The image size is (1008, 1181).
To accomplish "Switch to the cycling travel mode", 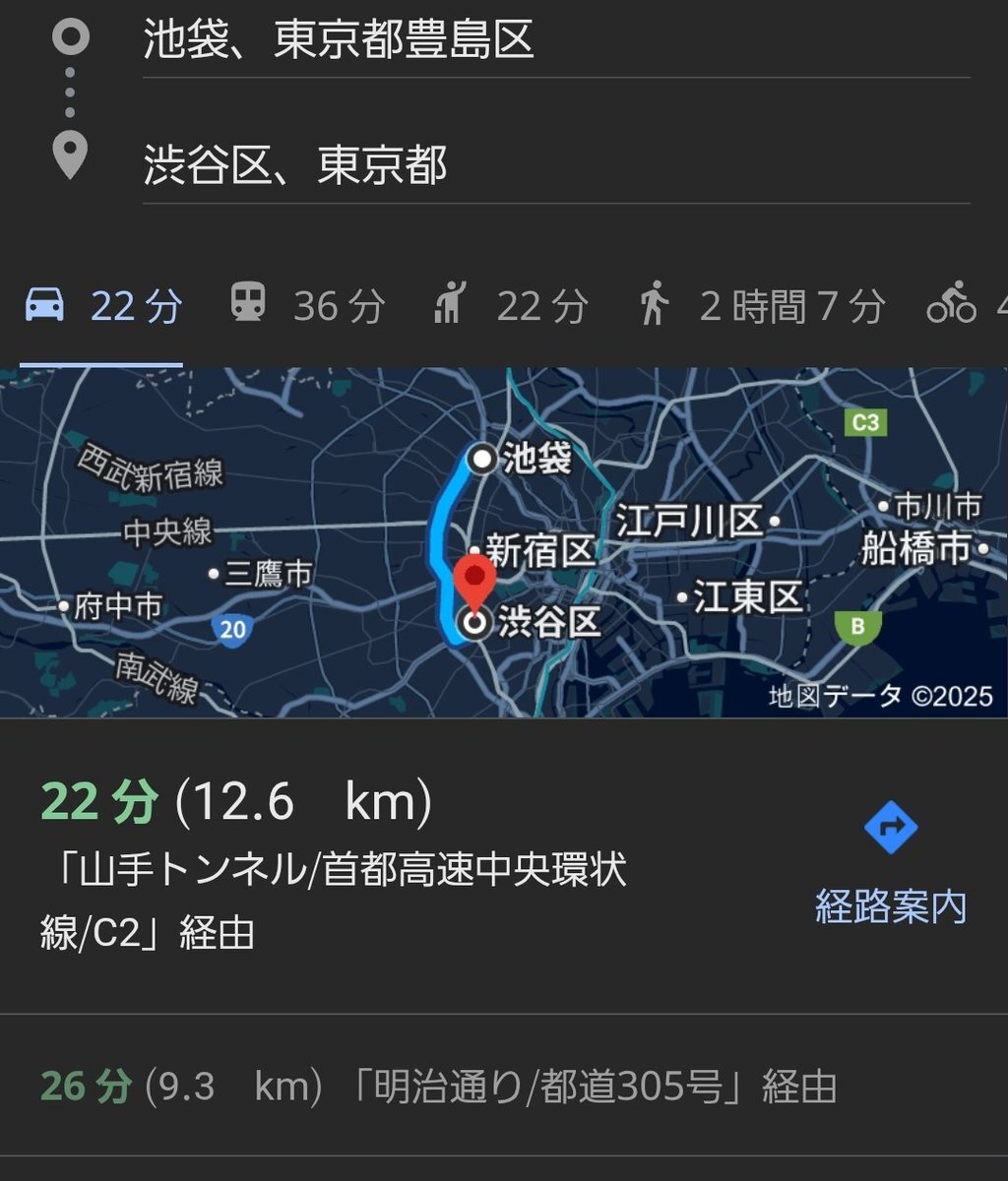I will point(960,307).
